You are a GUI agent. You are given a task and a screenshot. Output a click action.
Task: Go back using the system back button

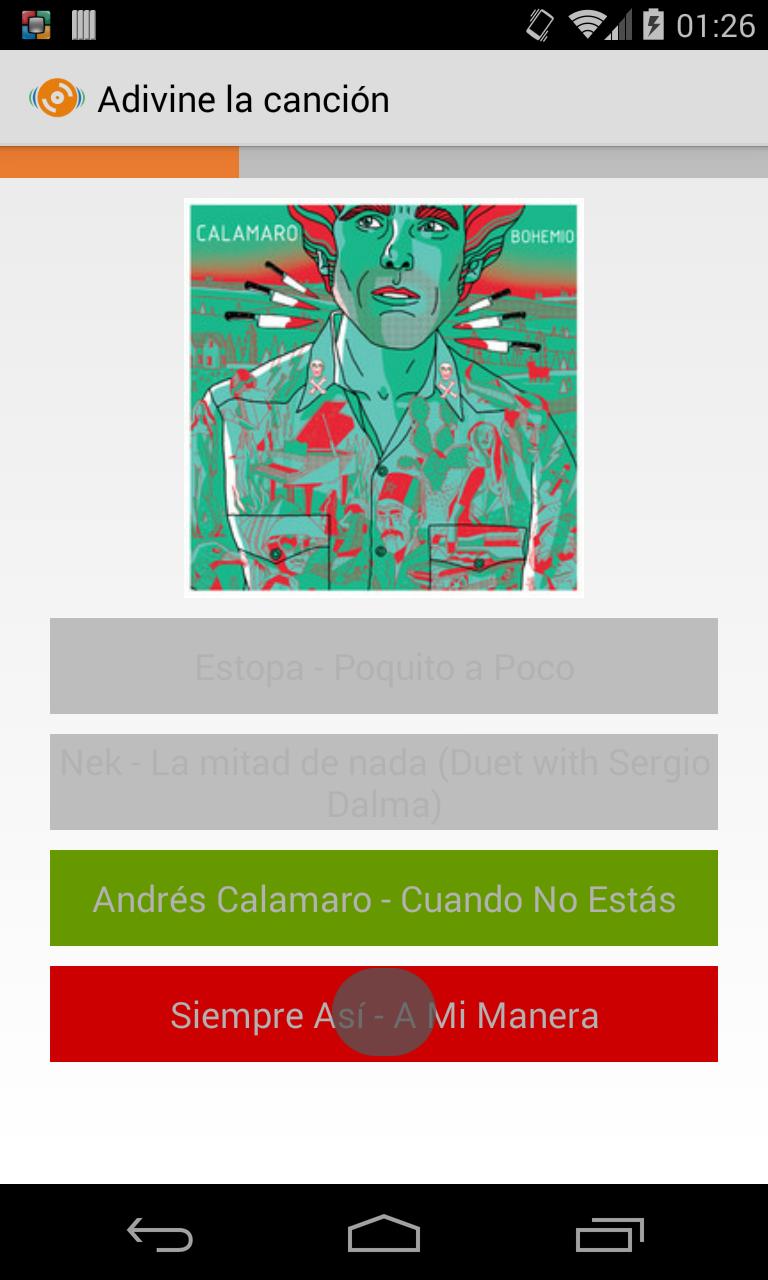click(159, 1234)
